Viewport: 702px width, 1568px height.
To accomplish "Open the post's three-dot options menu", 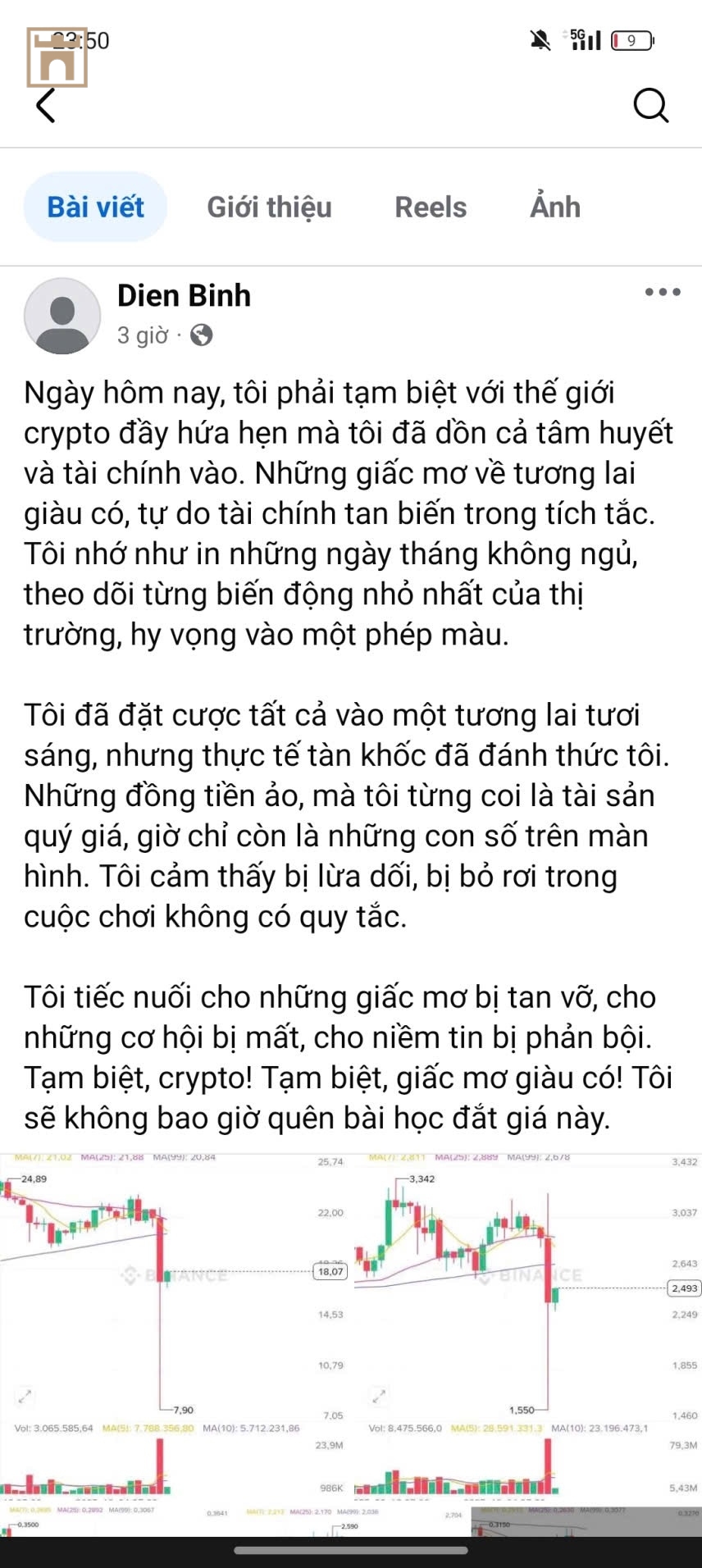I will [x=663, y=292].
